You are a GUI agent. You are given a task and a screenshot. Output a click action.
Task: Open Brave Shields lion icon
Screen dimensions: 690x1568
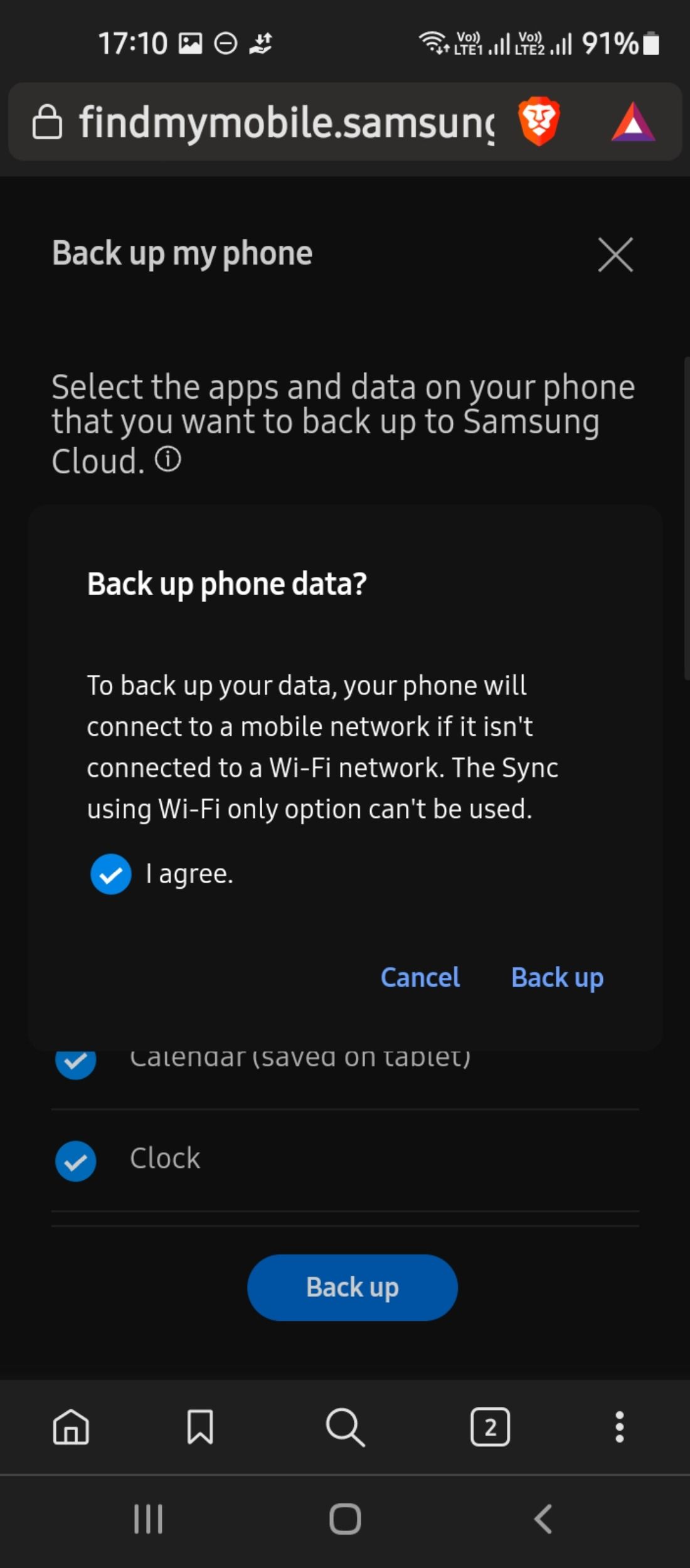[539, 121]
